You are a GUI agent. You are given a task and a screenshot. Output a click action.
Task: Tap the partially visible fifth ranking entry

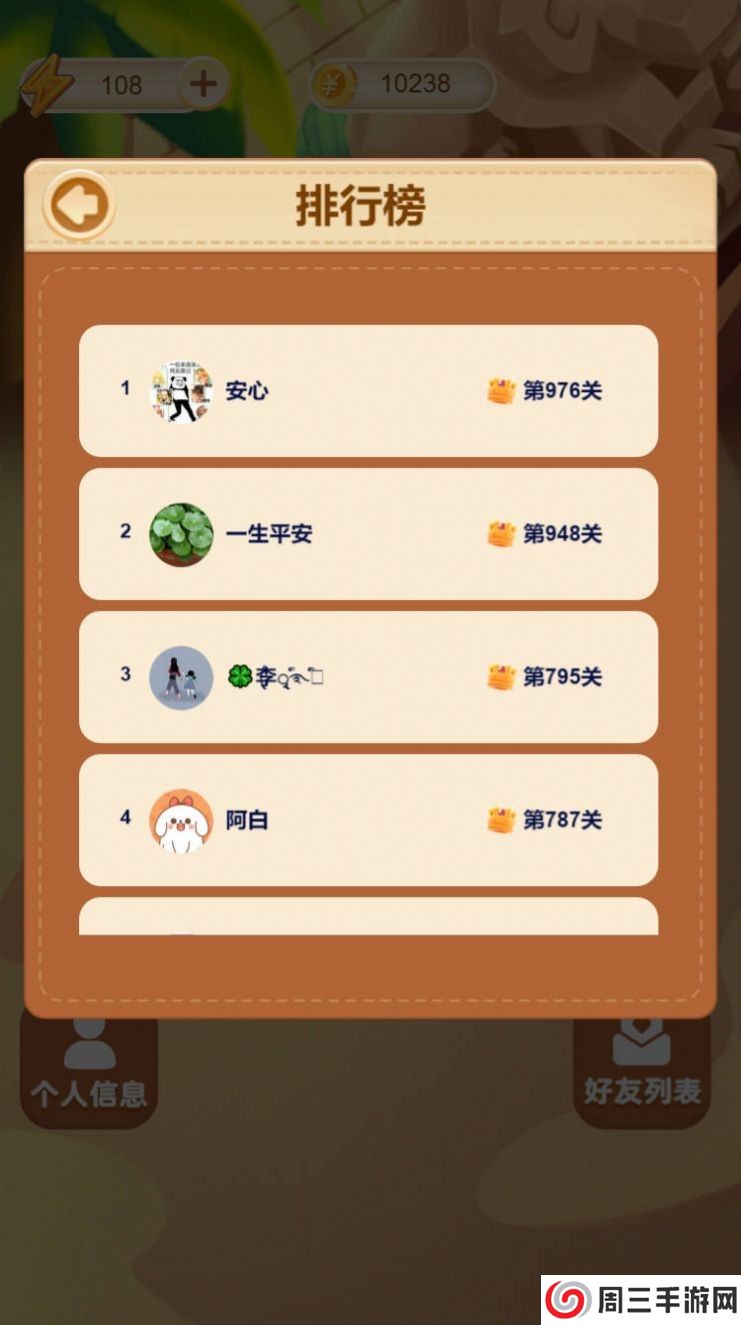point(368,920)
